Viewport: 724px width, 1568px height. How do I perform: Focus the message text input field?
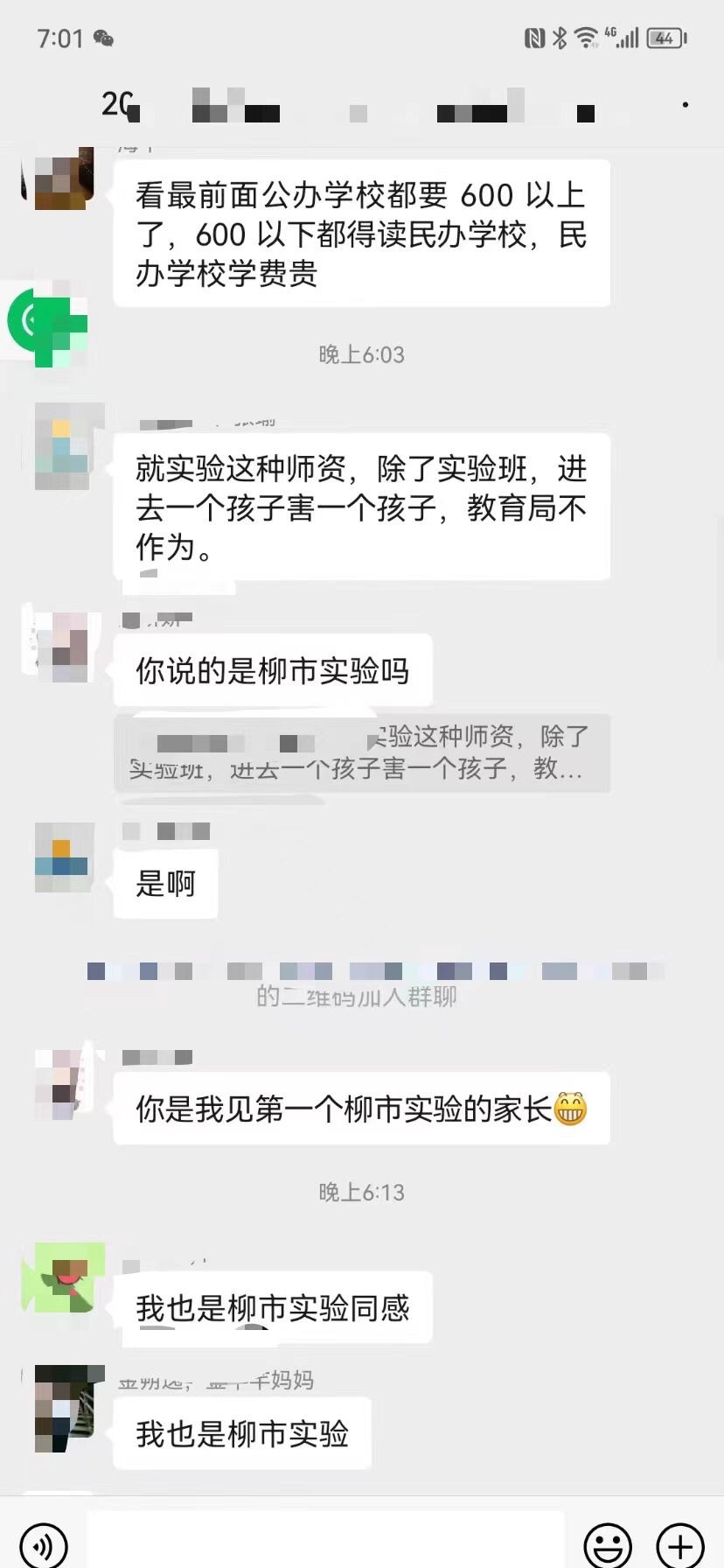coord(325,1544)
